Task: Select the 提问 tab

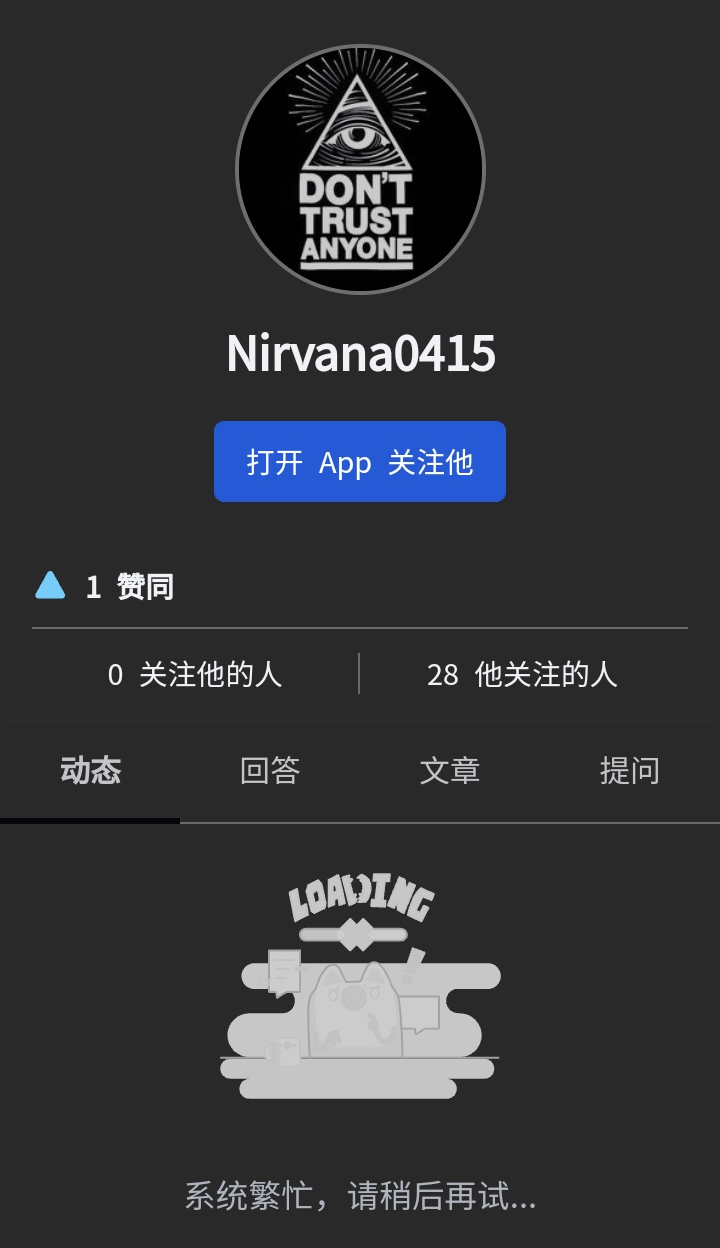Action: pyautogui.click(x=630, y=771)
